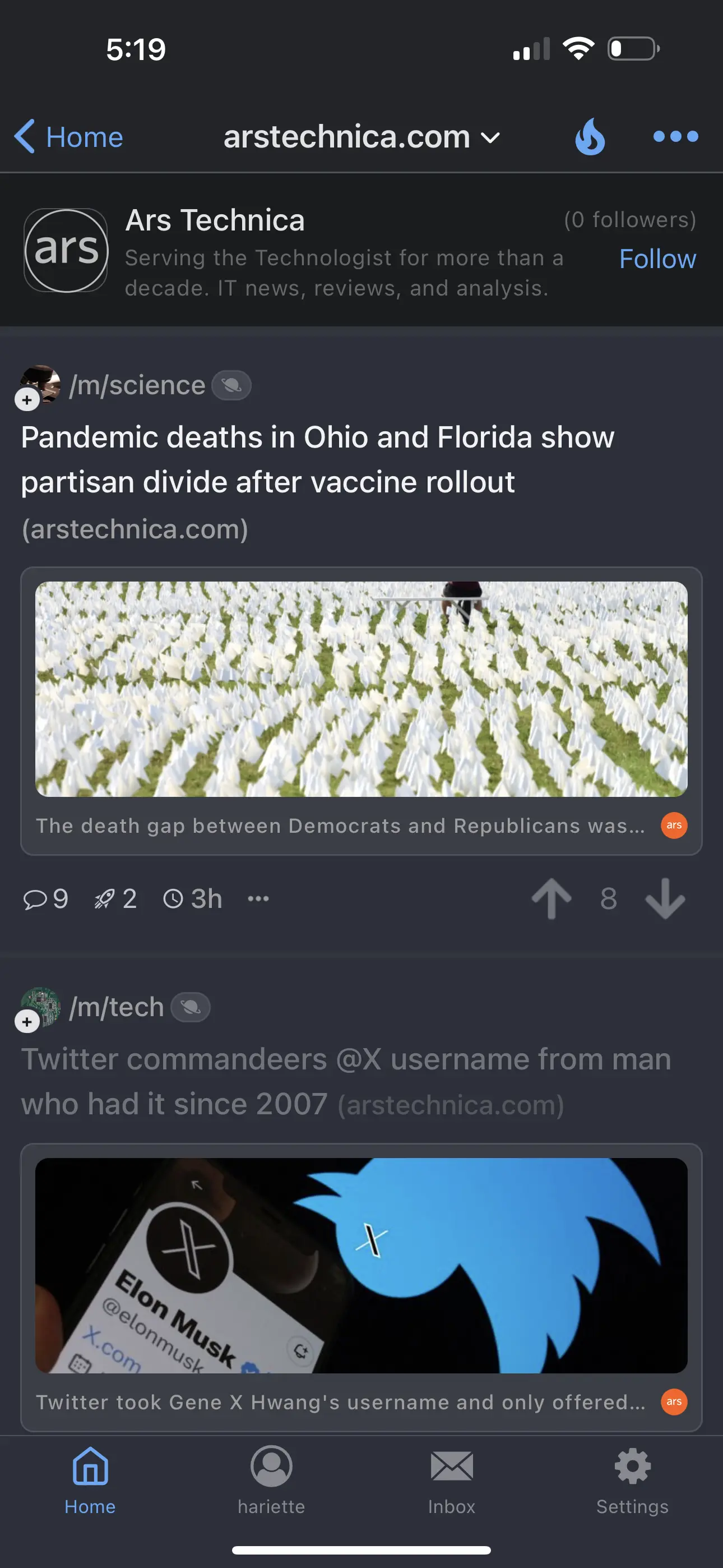Open the /m/tech magazine

[x=116, y=1007]
